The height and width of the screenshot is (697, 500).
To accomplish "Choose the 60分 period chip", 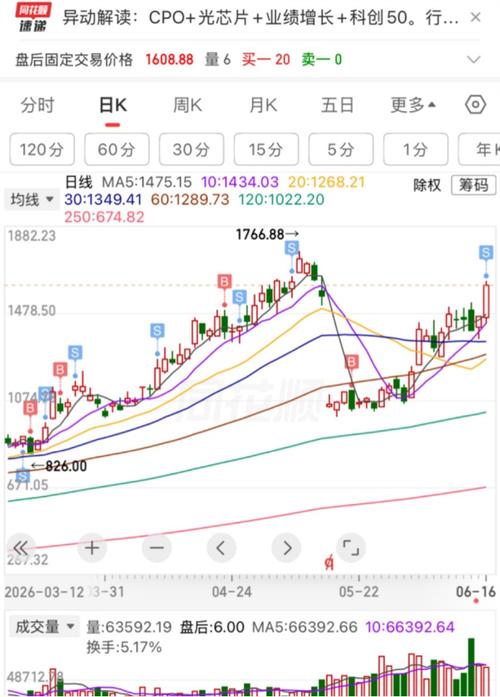I will click(x=116, y=149).
